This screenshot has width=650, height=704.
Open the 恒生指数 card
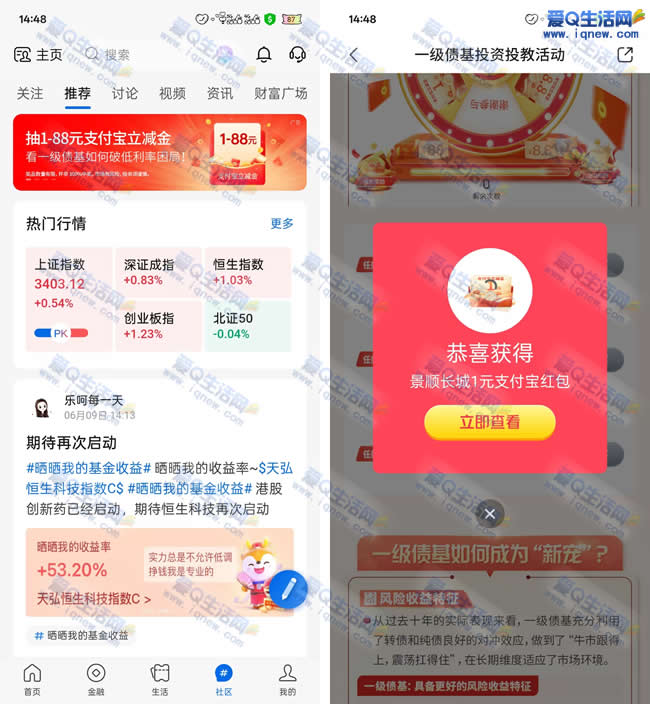(x=248, y=272)
